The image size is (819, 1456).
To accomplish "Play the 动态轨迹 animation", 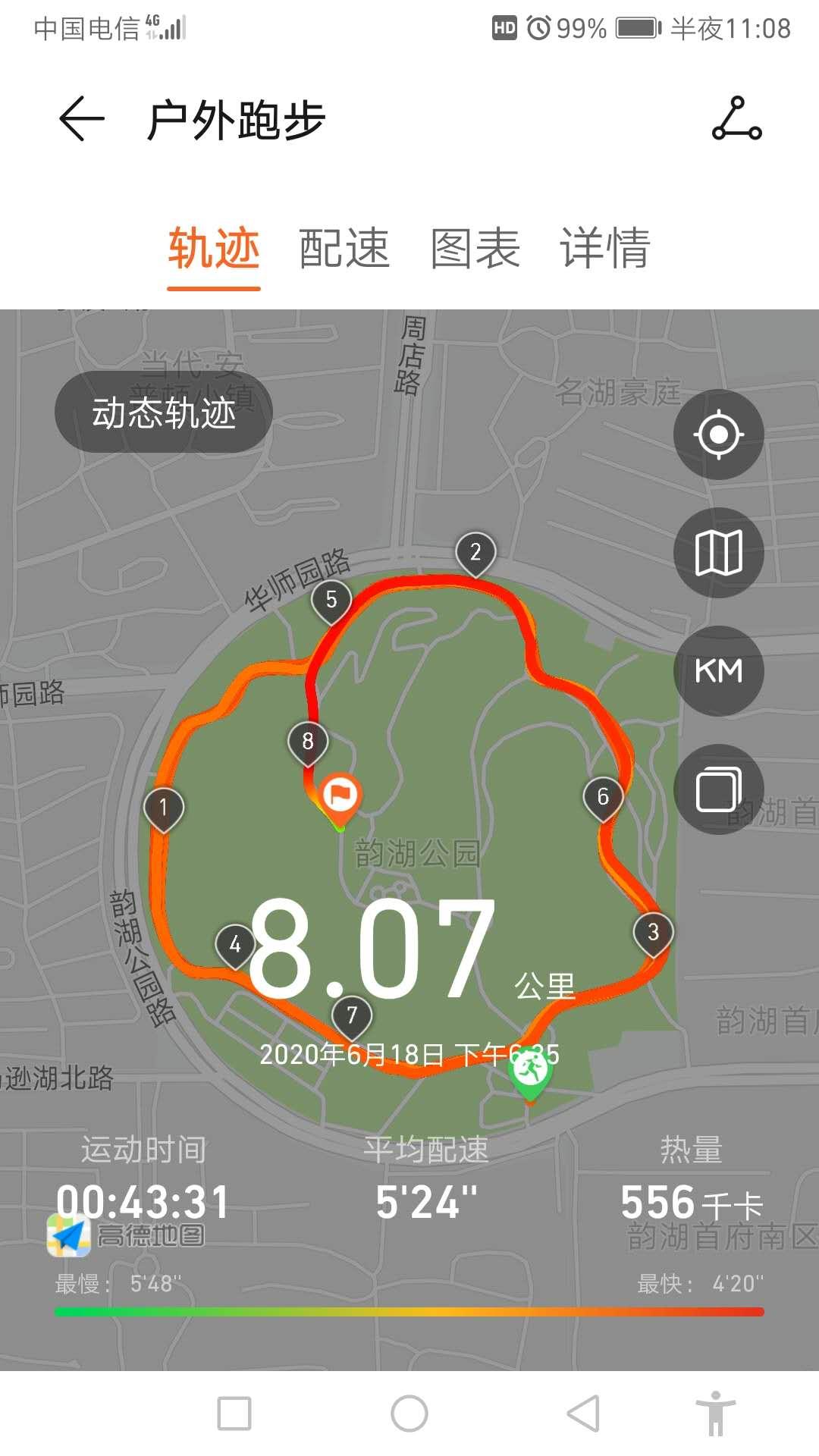I will coord(164,413).
